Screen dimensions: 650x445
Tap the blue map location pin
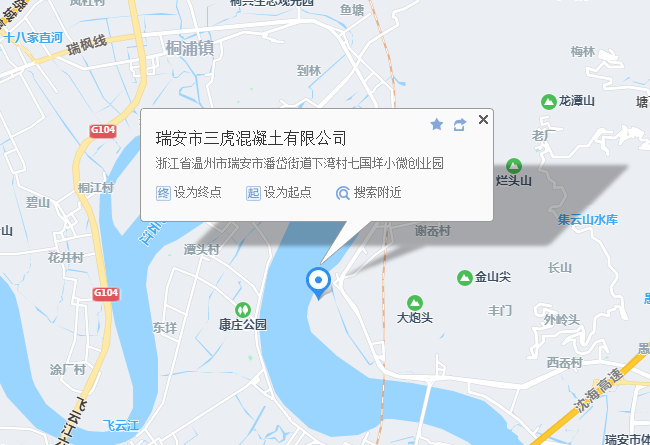pyautogui.click(x=319, y=282)
